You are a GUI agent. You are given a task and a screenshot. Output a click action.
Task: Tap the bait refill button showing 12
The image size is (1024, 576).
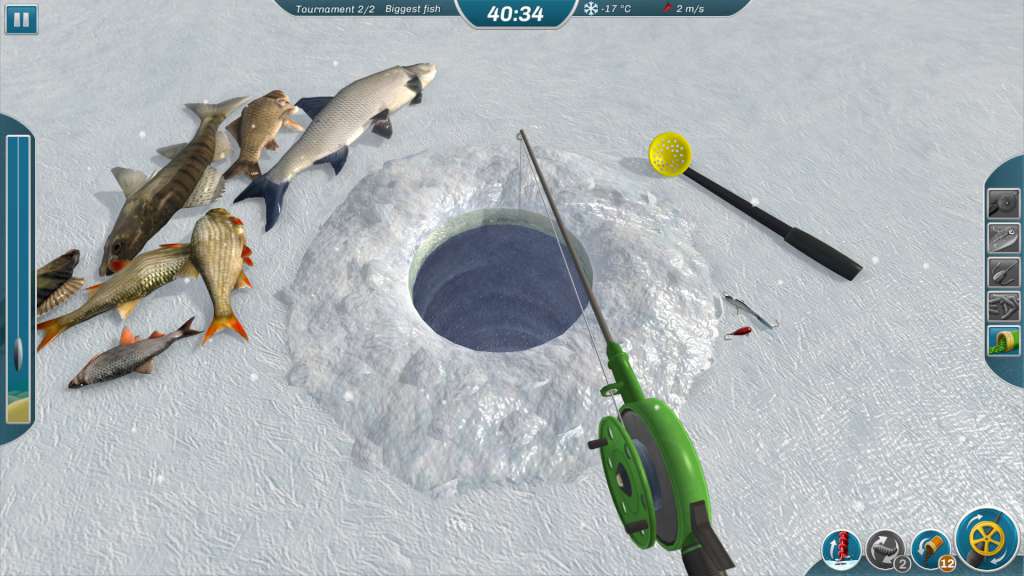[931, 549]
